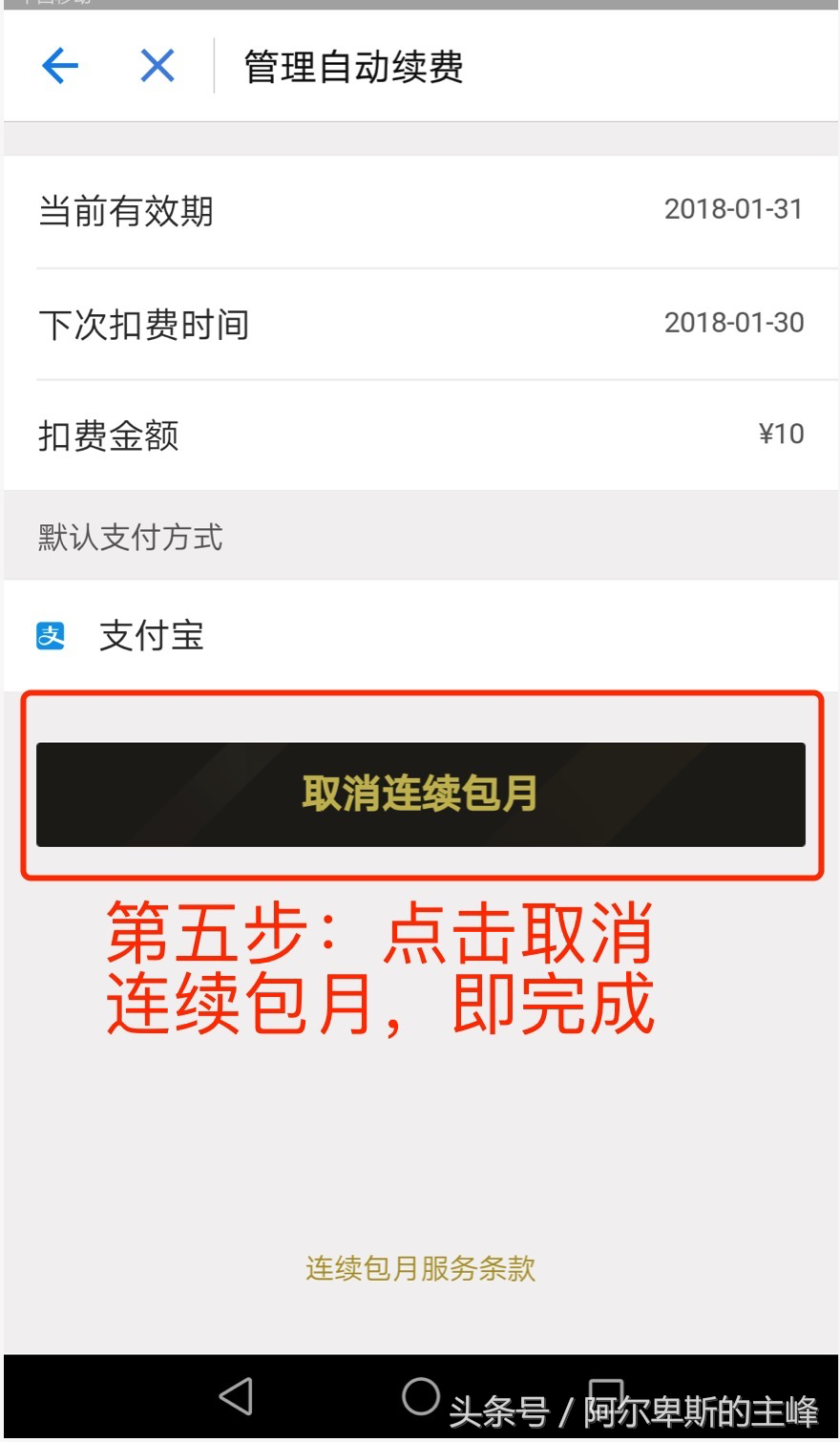Select the 支付宝 payment method row

tap(420, 636)
